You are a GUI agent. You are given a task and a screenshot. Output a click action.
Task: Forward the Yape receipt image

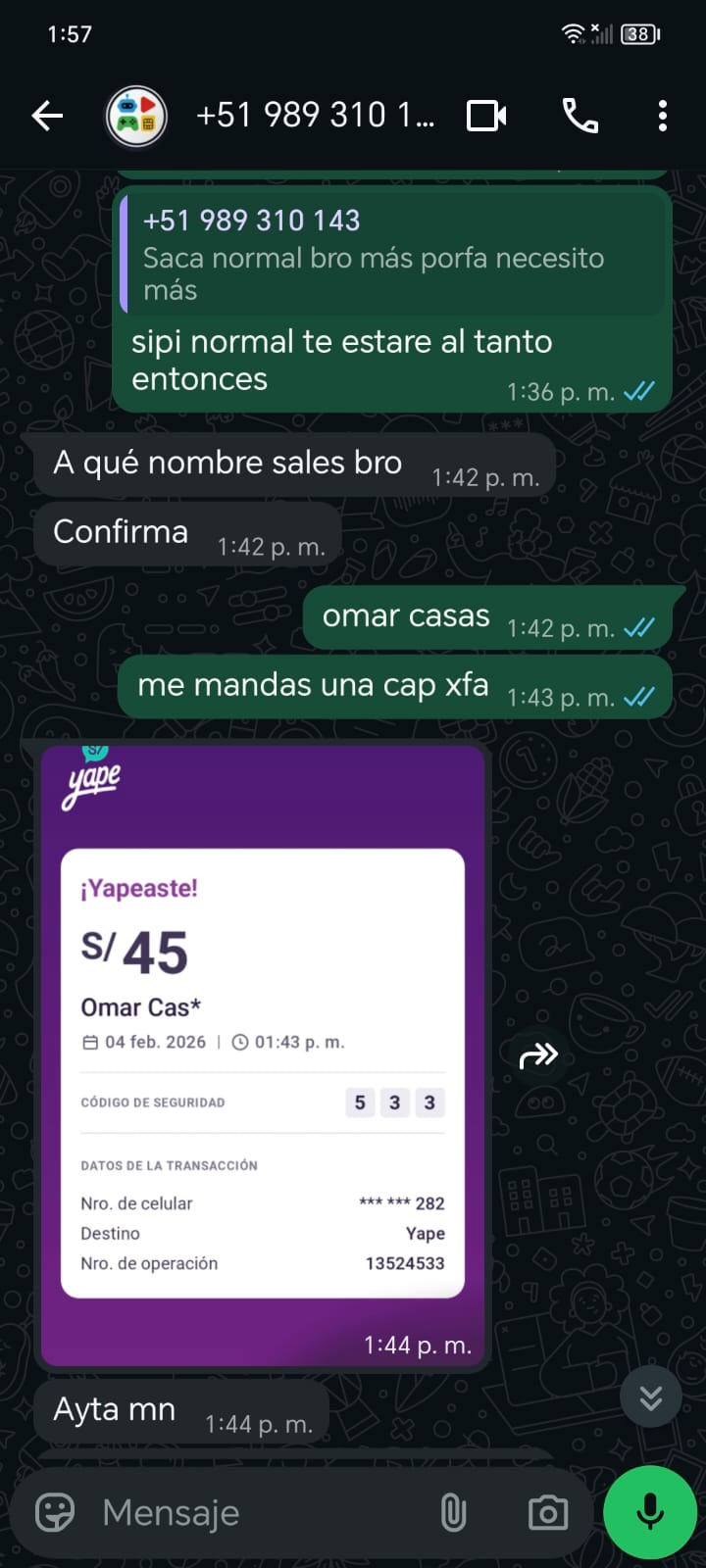[538, 1055]
